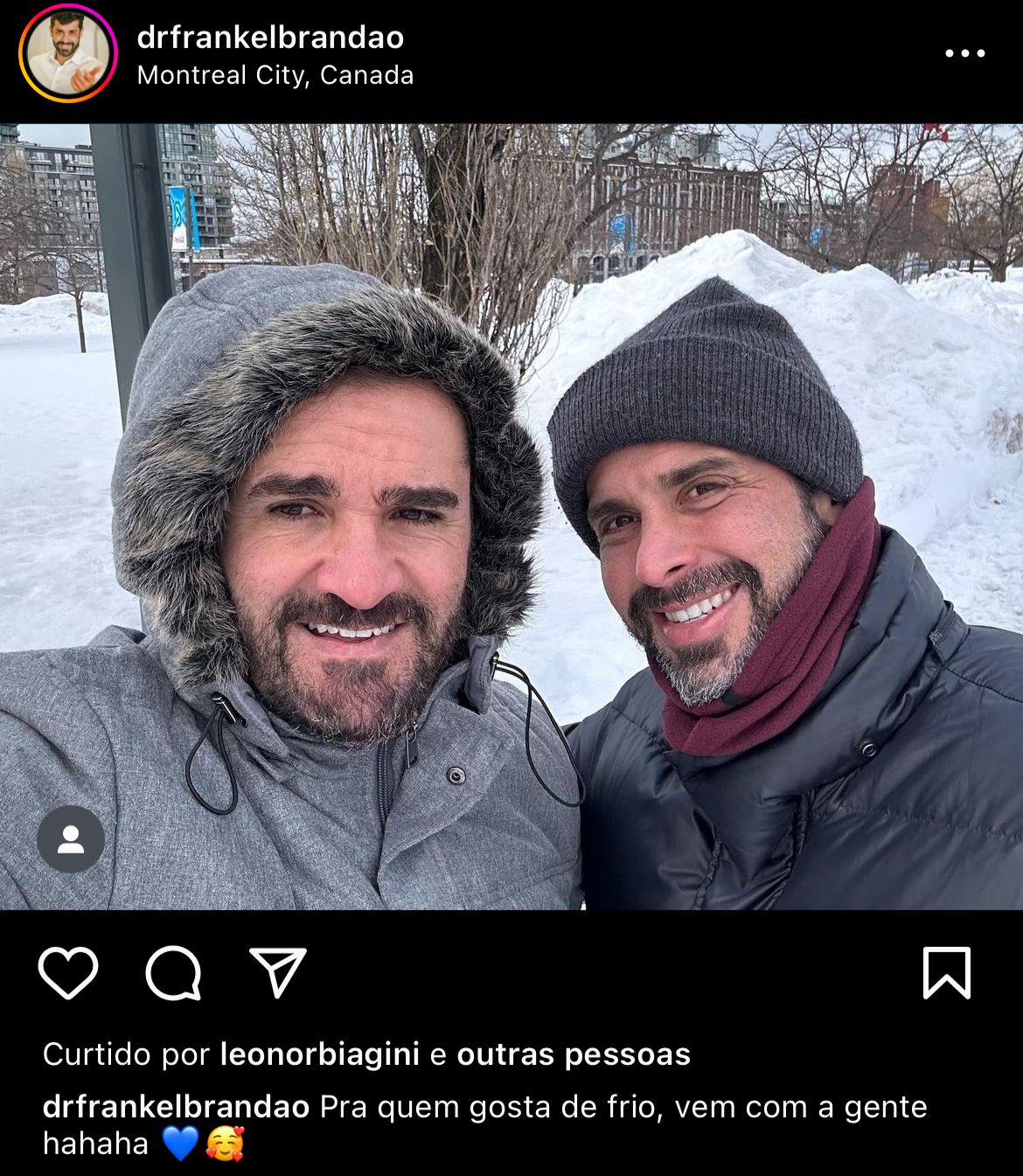Save this post with the bookmark
Image resolution: width=1023 pixels, height=1176 pixels.
click(x=947, y=973)
